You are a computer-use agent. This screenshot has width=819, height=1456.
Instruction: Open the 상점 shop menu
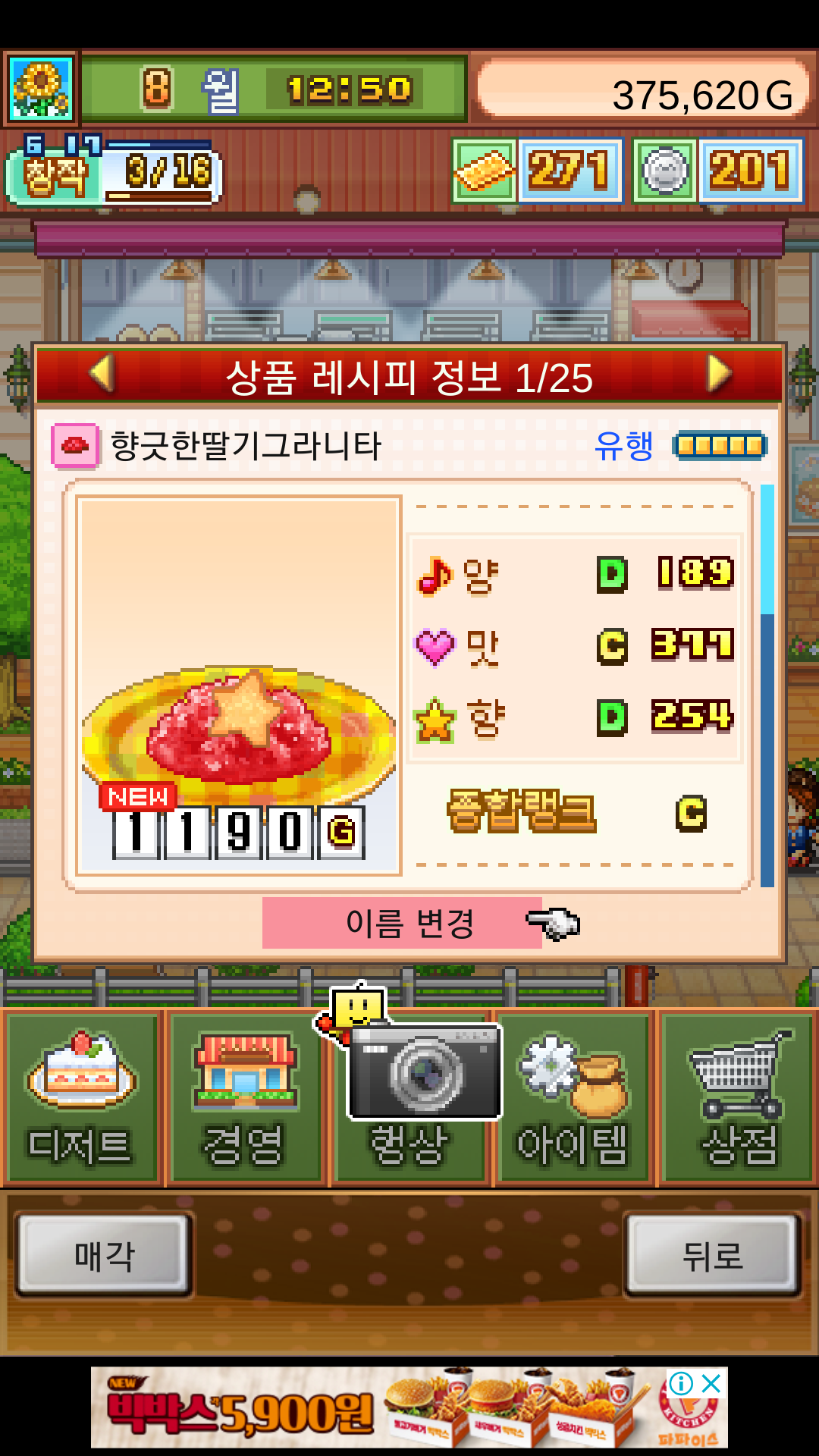click(739, 1097)
